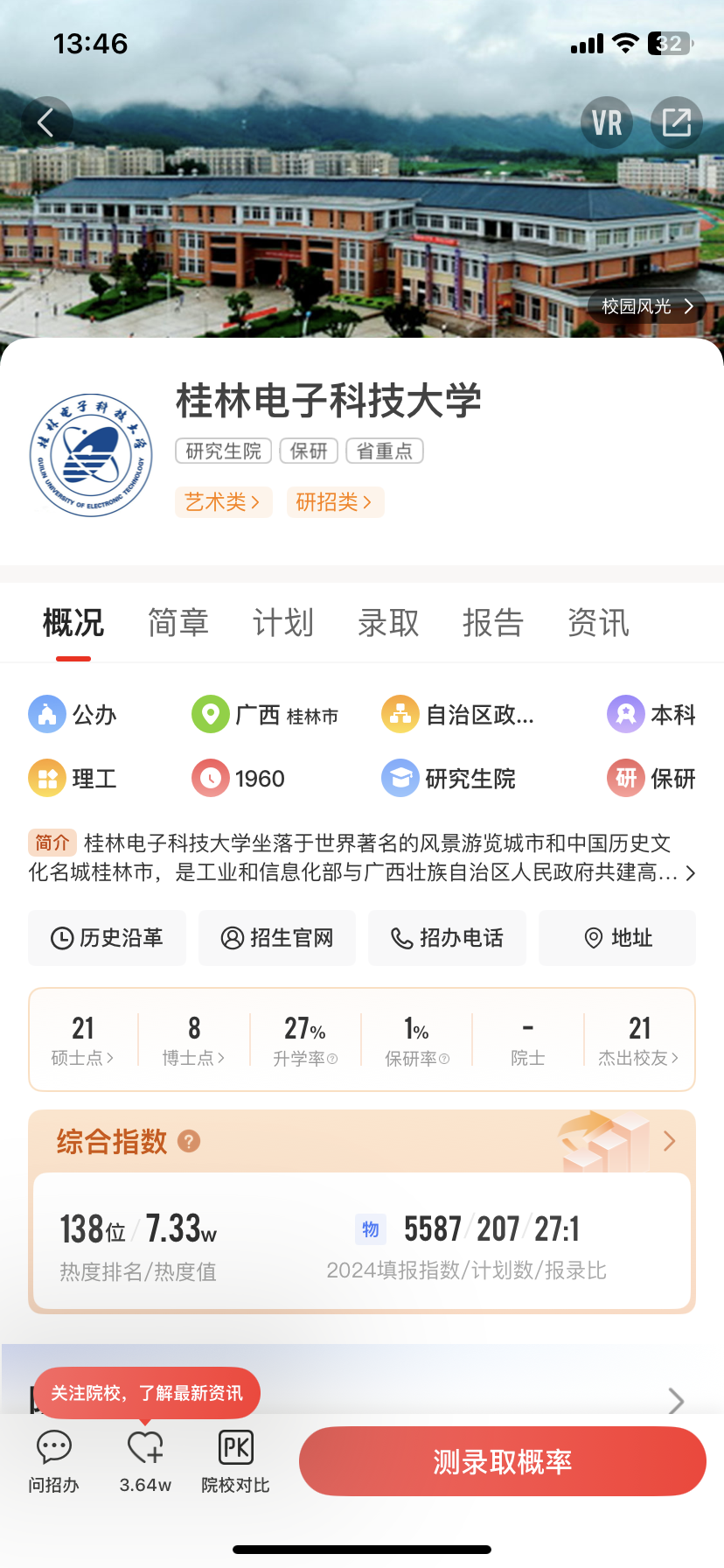Viewport: 724px width, 1568px height.
Task: Open 历史沿革 history button
Action: [107, 938]
